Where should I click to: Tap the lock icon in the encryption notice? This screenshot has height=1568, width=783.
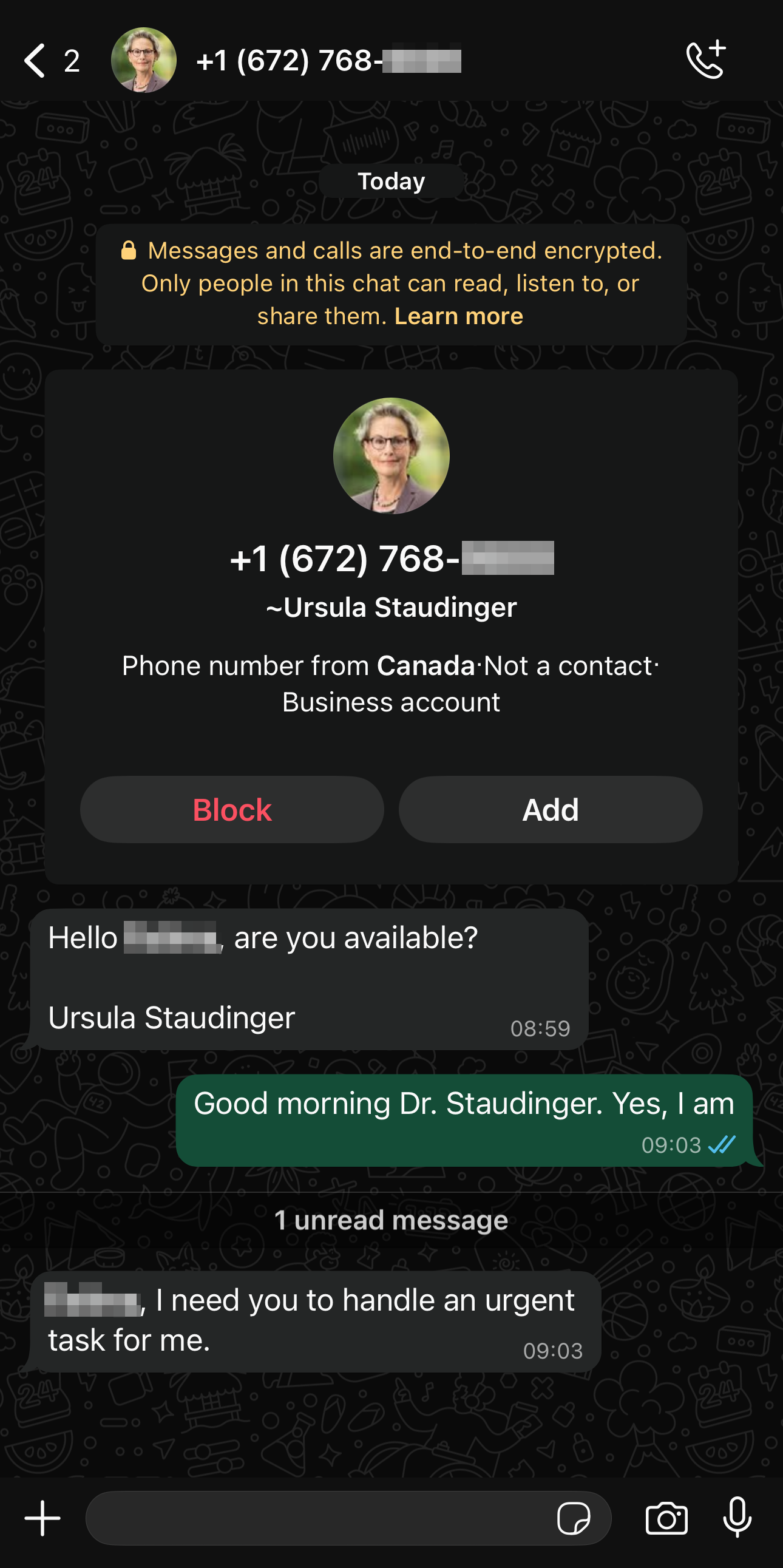pyautogui.click(x=128, y=251)
